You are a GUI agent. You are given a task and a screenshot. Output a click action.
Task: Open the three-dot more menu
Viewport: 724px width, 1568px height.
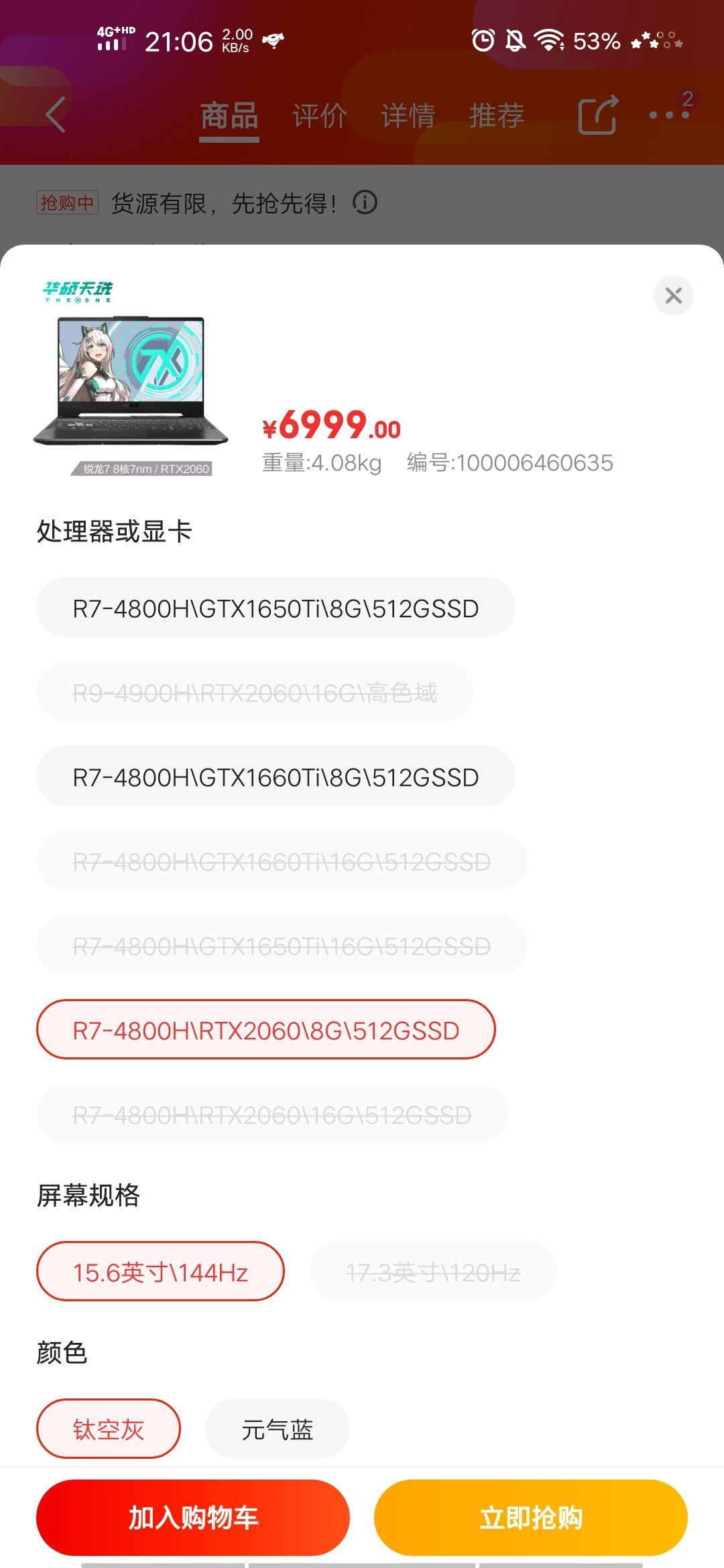click(670, 115)
